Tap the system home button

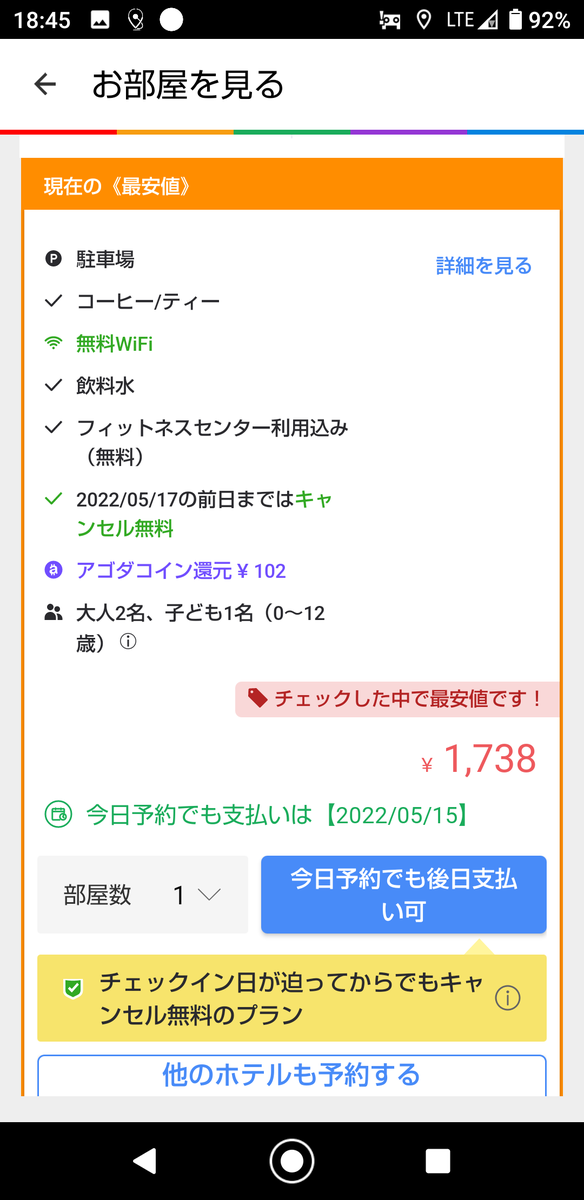(292, 1160)
